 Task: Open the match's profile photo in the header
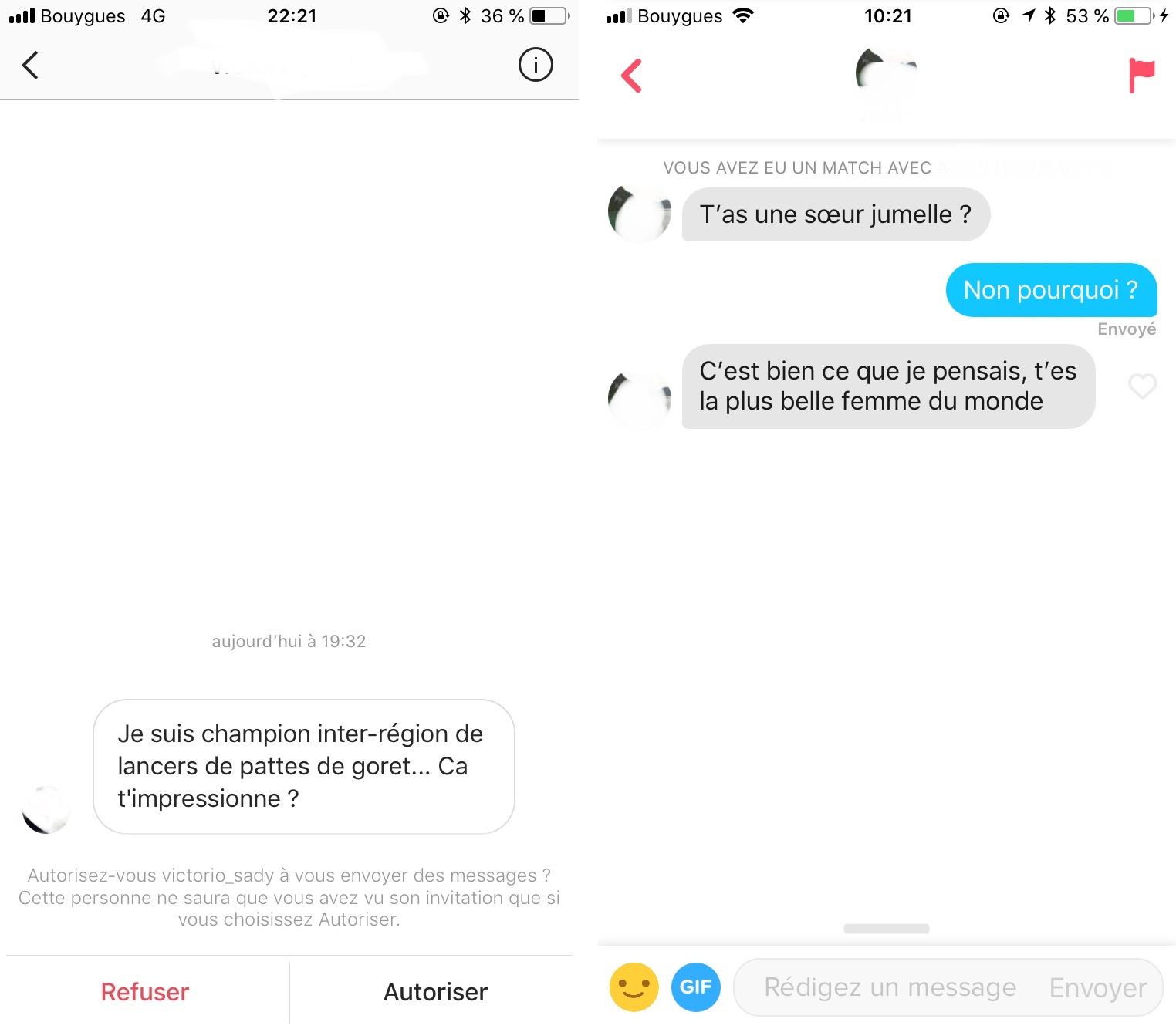tap(886, 75)
